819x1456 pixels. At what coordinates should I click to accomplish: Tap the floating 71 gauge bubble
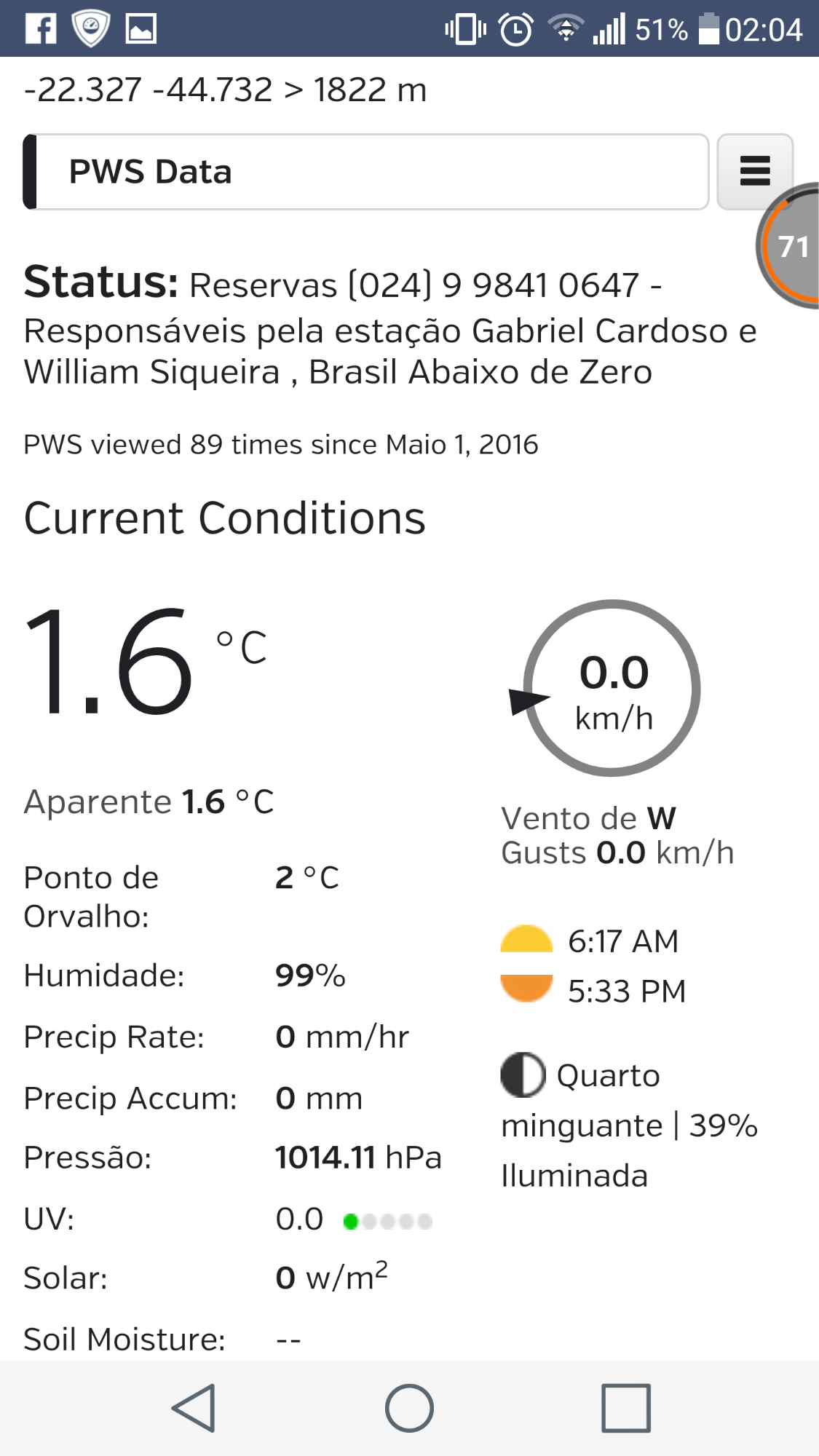(x=789, y=246)
